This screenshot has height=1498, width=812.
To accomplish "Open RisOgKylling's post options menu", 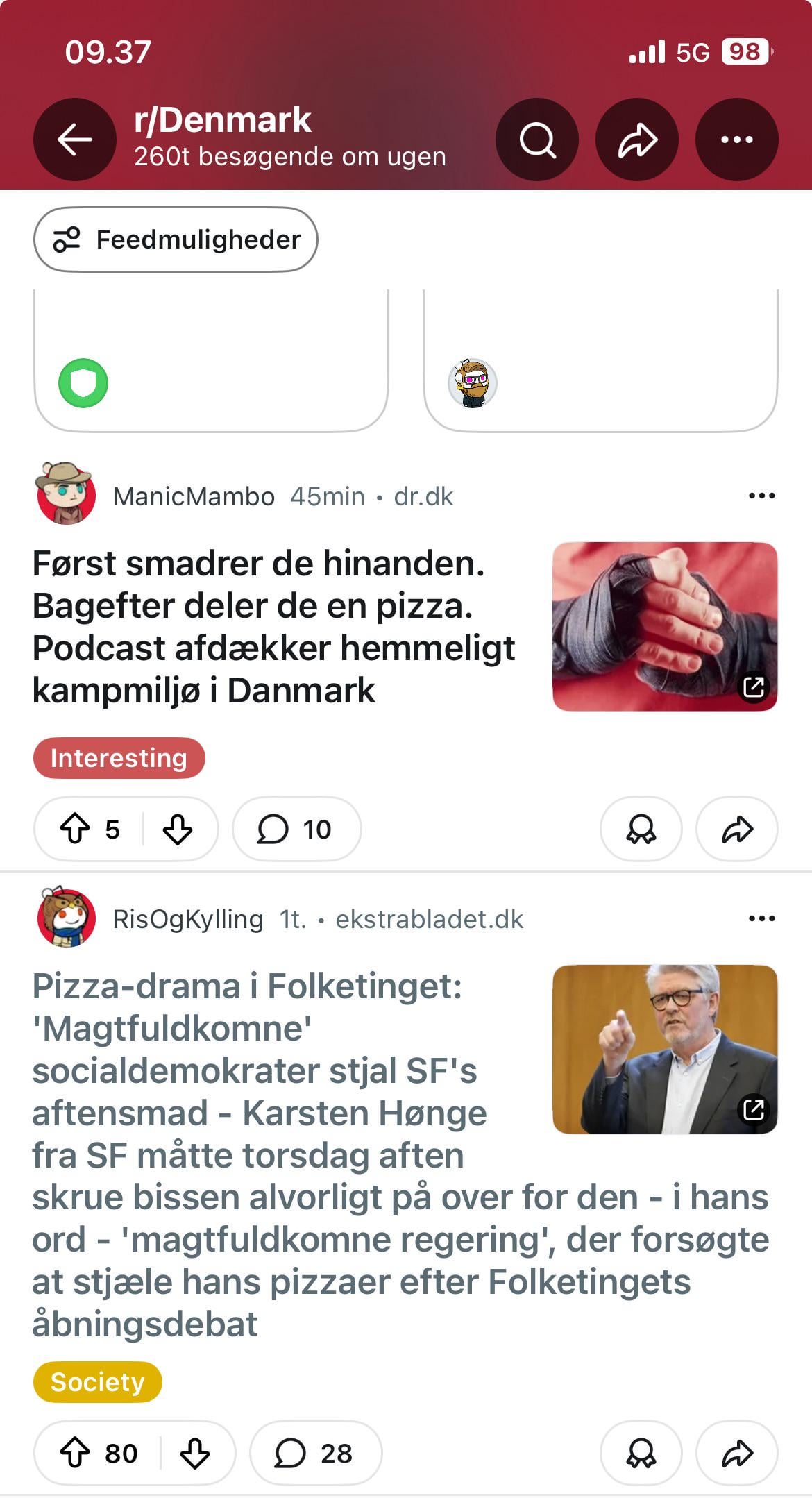I will (x=761, y=918).
